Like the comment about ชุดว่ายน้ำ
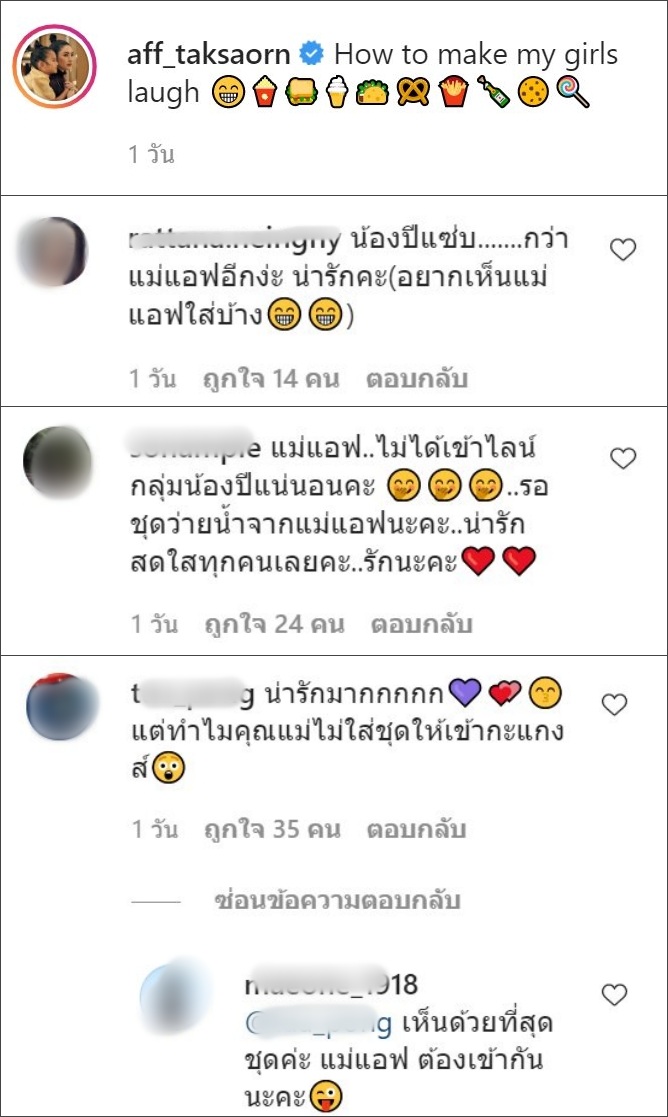Image resolution: width=668 pixels, height=1117 pixels. point(623,459)
